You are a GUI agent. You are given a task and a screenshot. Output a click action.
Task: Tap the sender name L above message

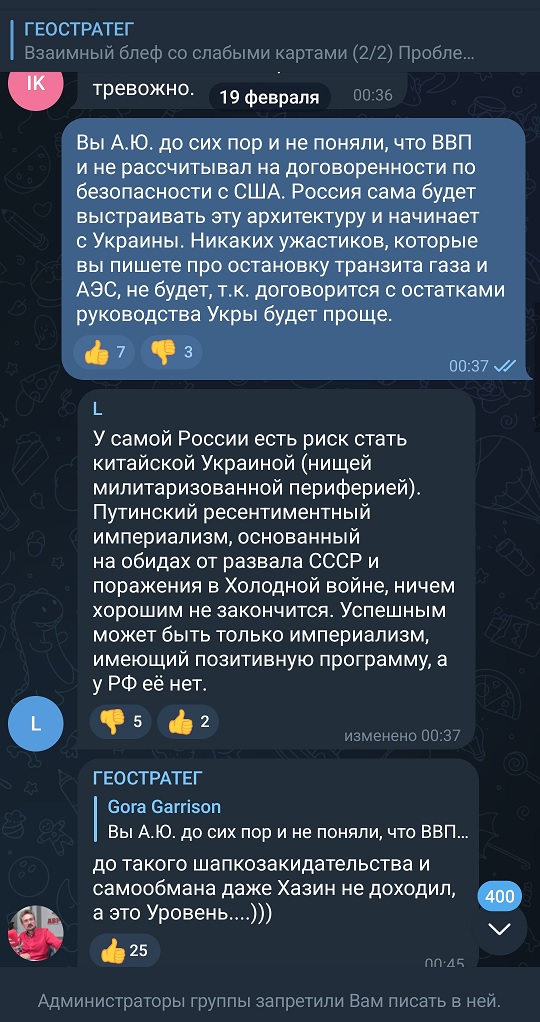tap(98, 409)
